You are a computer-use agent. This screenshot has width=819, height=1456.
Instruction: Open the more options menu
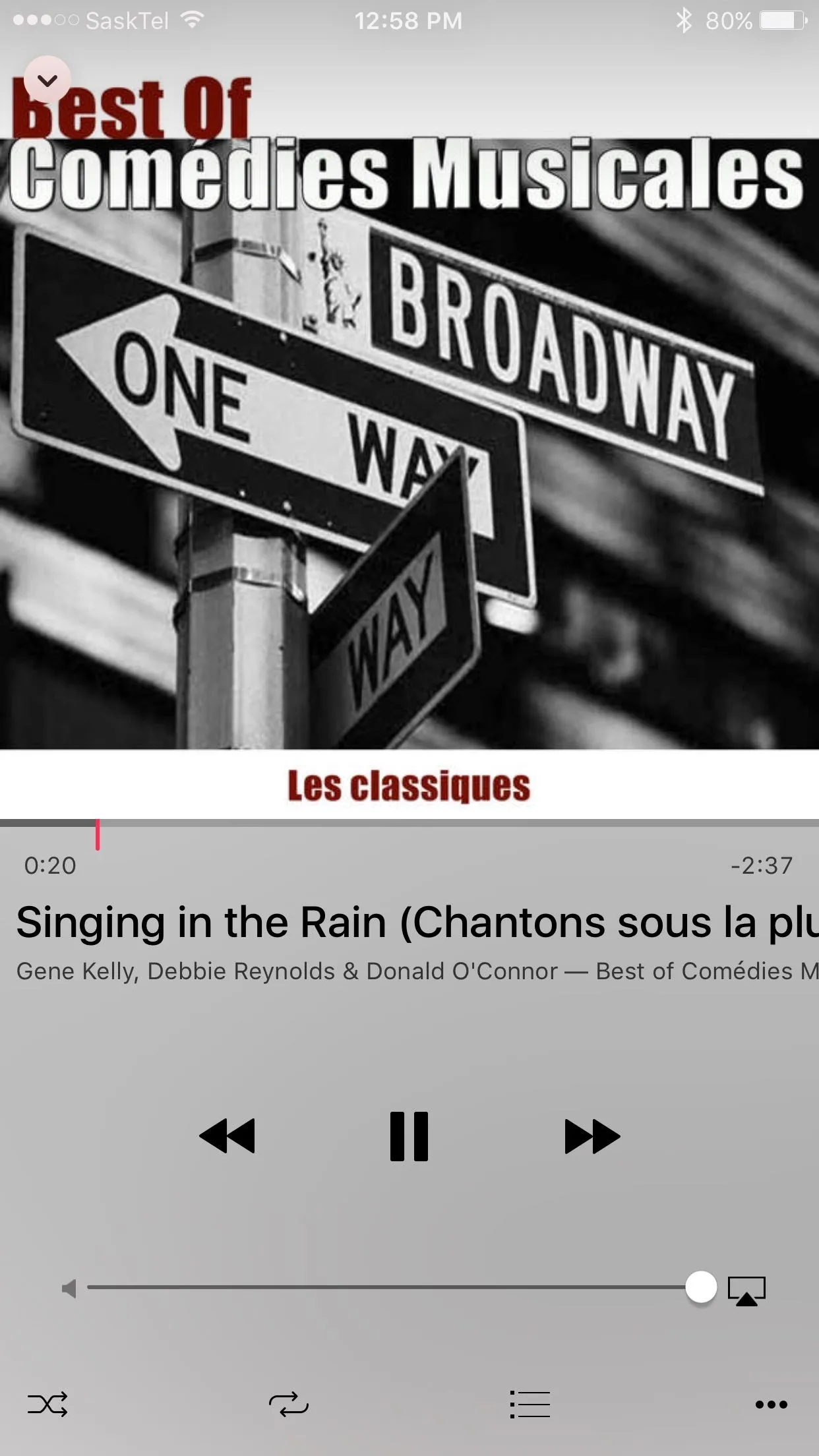(771, 1405)
